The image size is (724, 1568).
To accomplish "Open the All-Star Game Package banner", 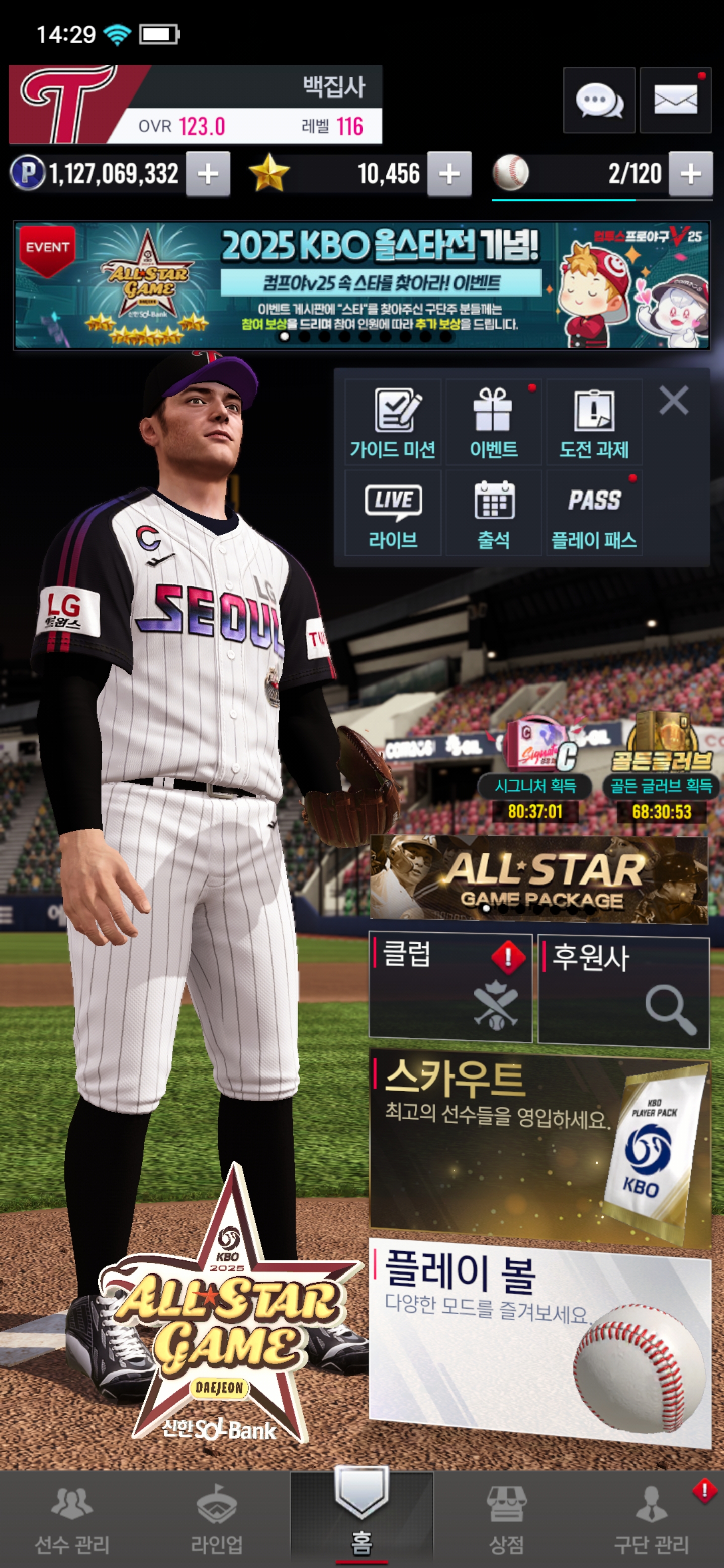I will pos(539,878).
